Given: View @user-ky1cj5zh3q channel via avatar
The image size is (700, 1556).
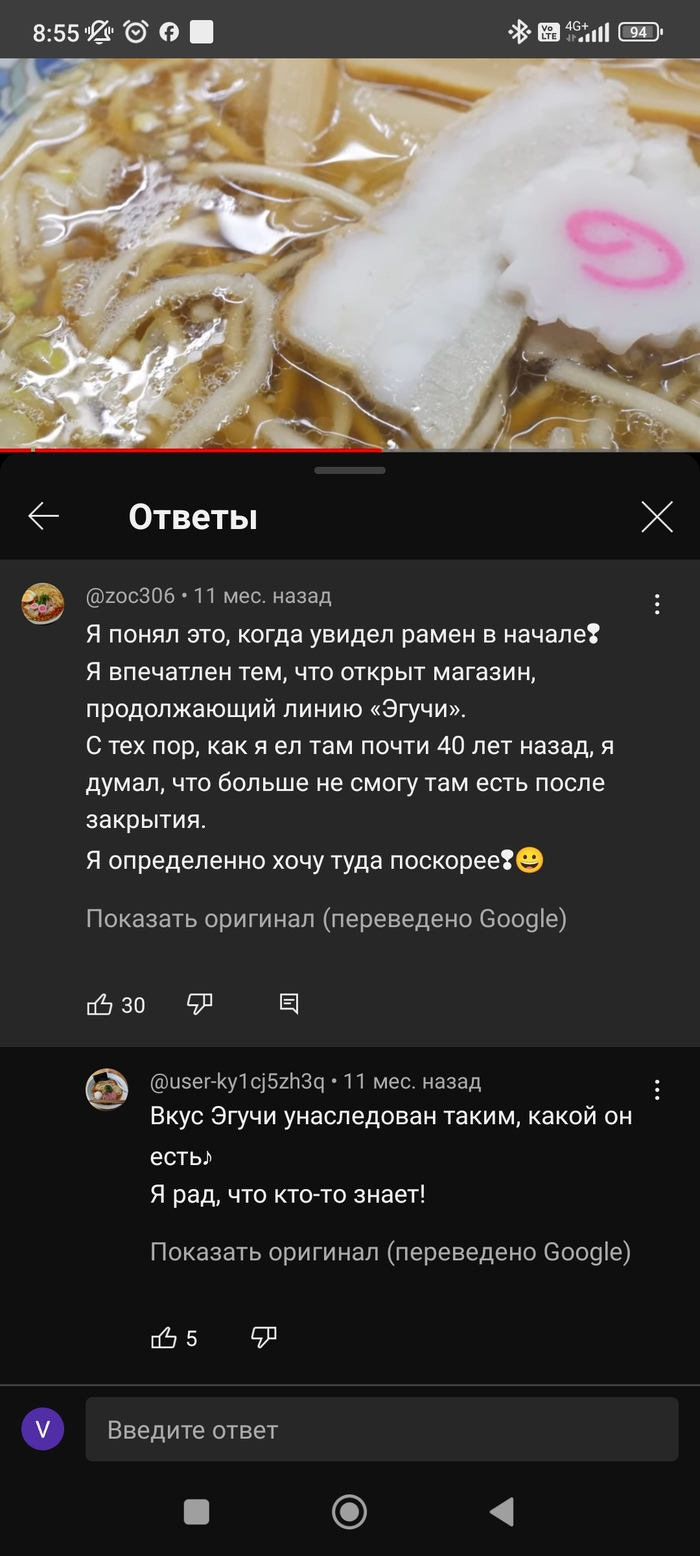Looking at the screenshot, I should click(107, 1089).
